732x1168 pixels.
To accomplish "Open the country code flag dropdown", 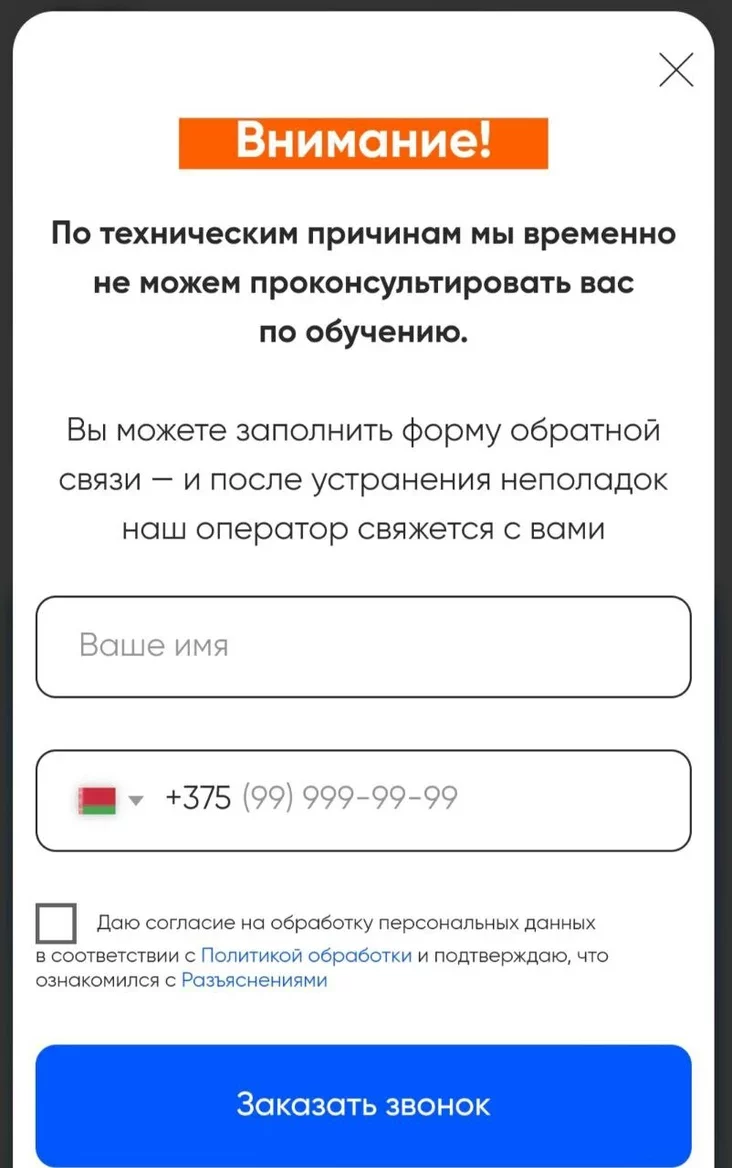I will (x=109, y=799).
